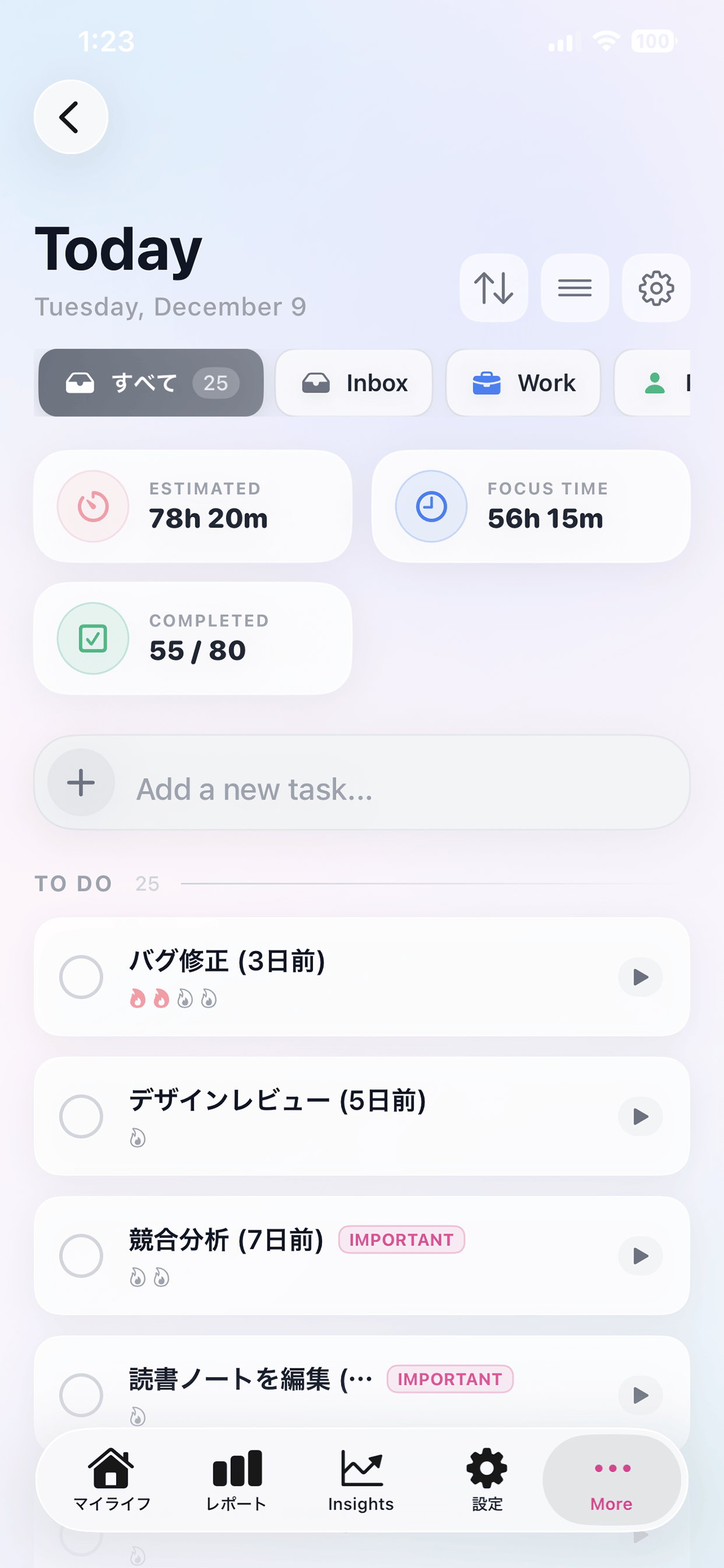Tap the すべて filter showing 25 tasks

(x=150, y=382)
